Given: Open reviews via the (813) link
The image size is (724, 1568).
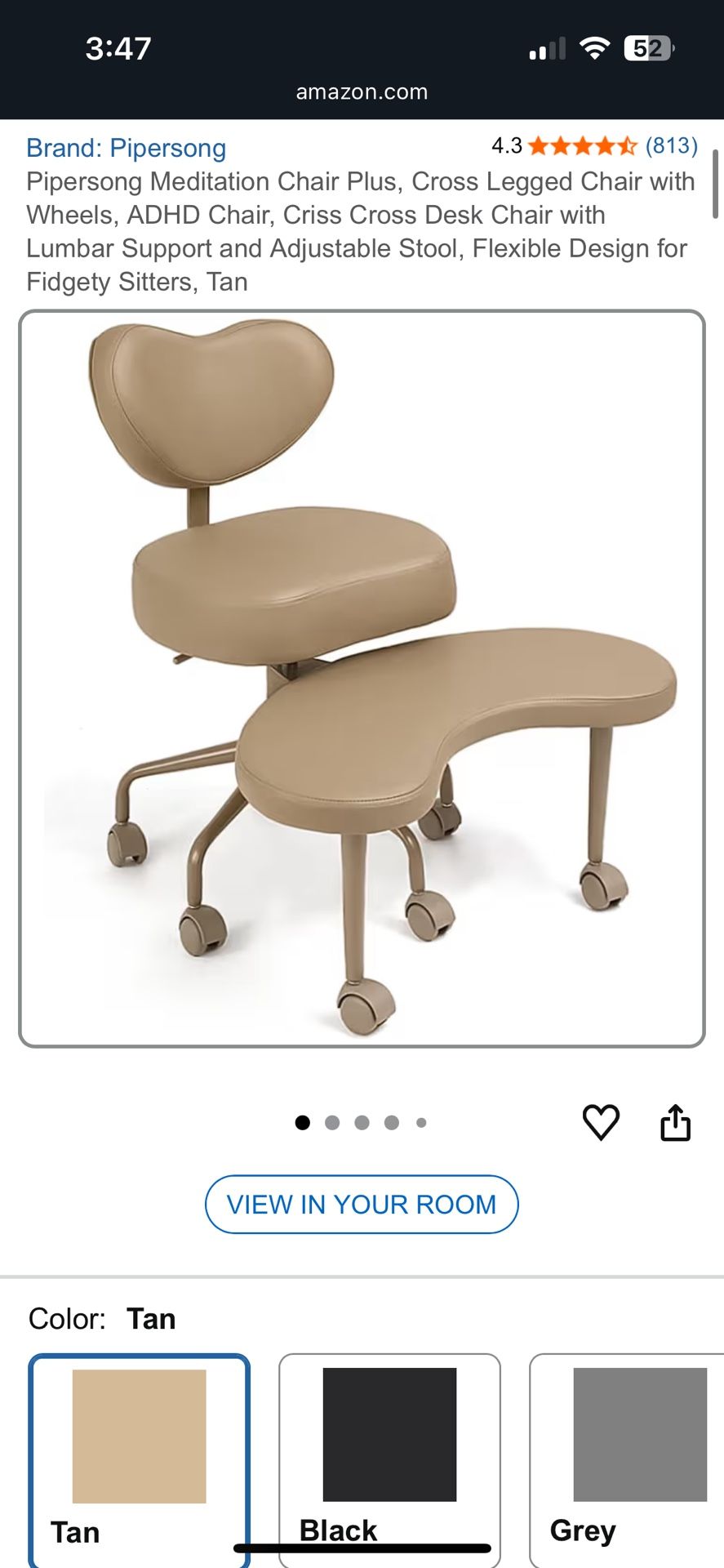Looking at the screenshot, I should [x=671, y=148].
